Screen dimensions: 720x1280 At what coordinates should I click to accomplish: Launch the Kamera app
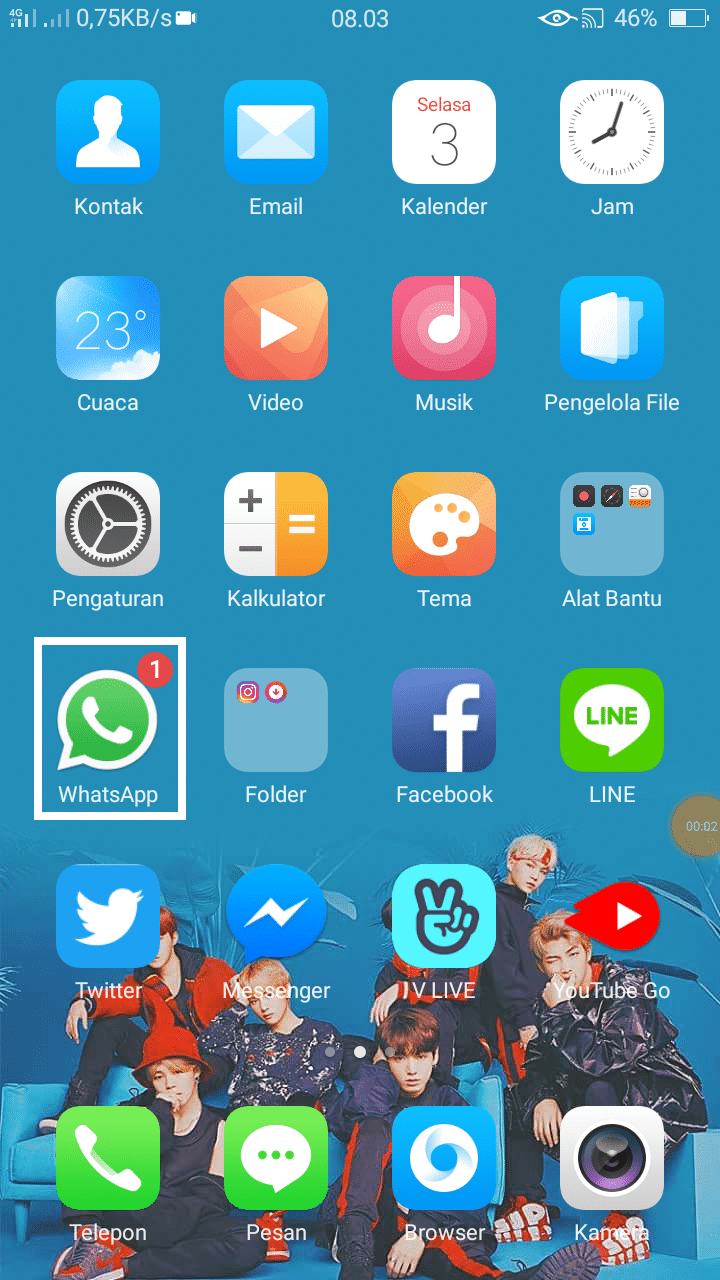[612, 1158]
